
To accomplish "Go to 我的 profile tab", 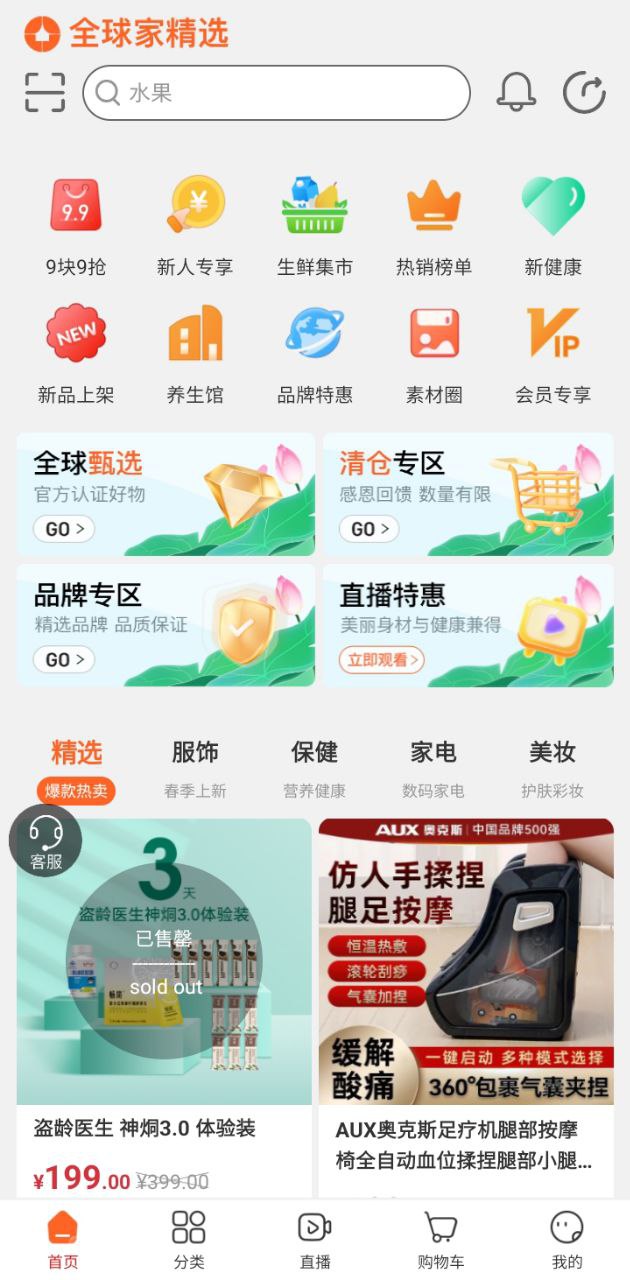I will pyautogui.click(x=567, y=1239).
